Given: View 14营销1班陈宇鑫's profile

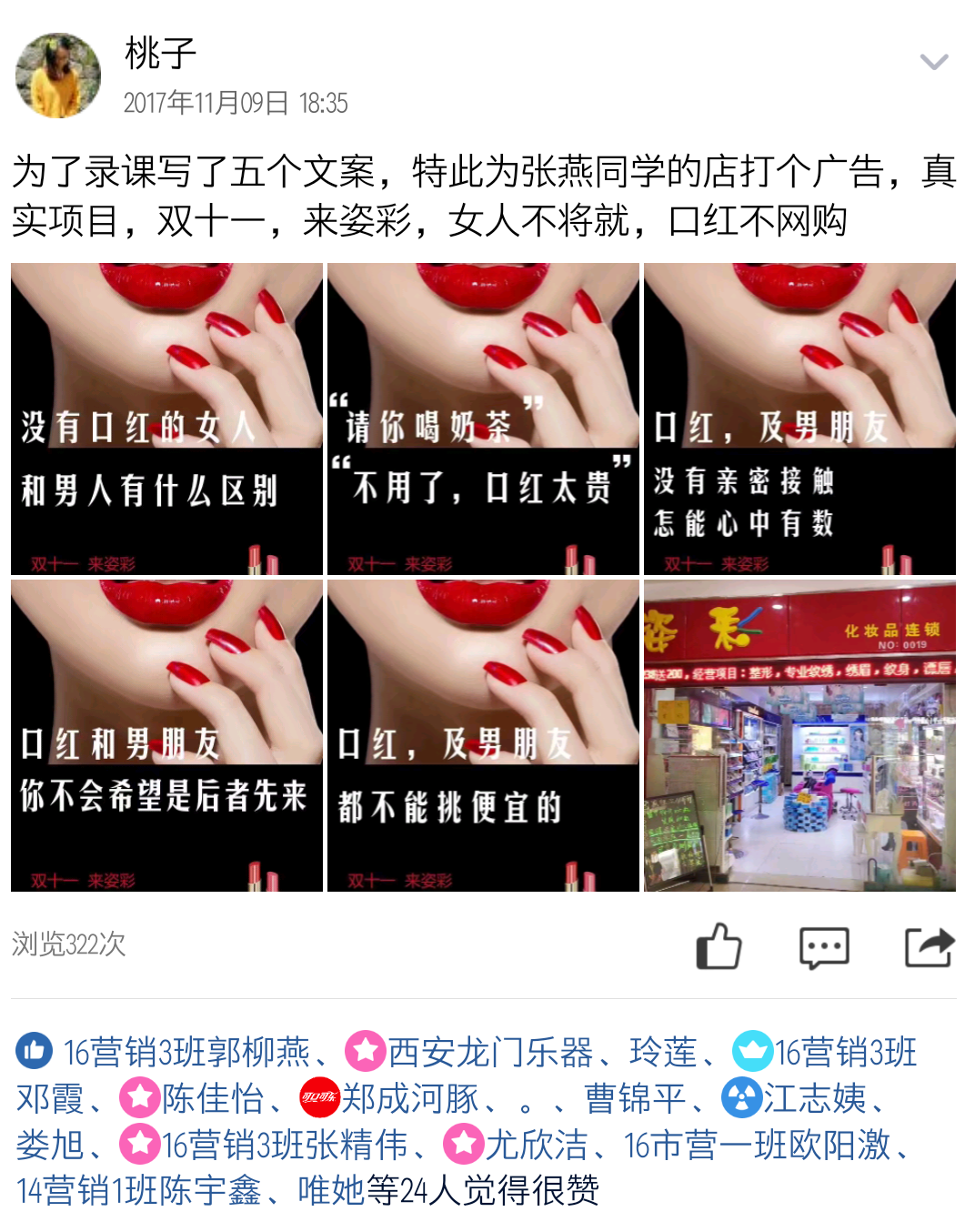Looking at the screenshot, I should point(138,1190).
